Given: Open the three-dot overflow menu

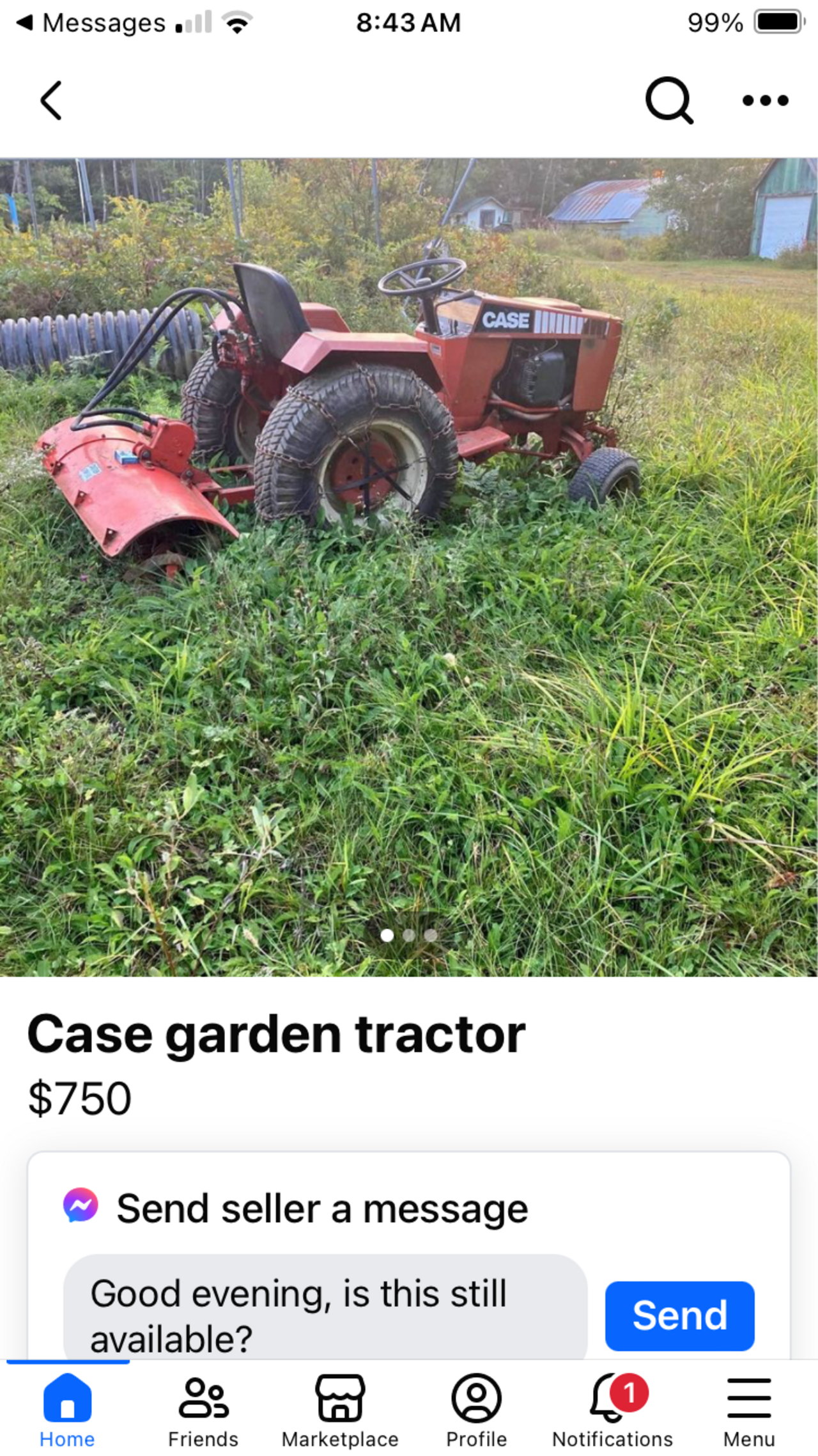Looking at the screenshot, I should click(765, 100).
